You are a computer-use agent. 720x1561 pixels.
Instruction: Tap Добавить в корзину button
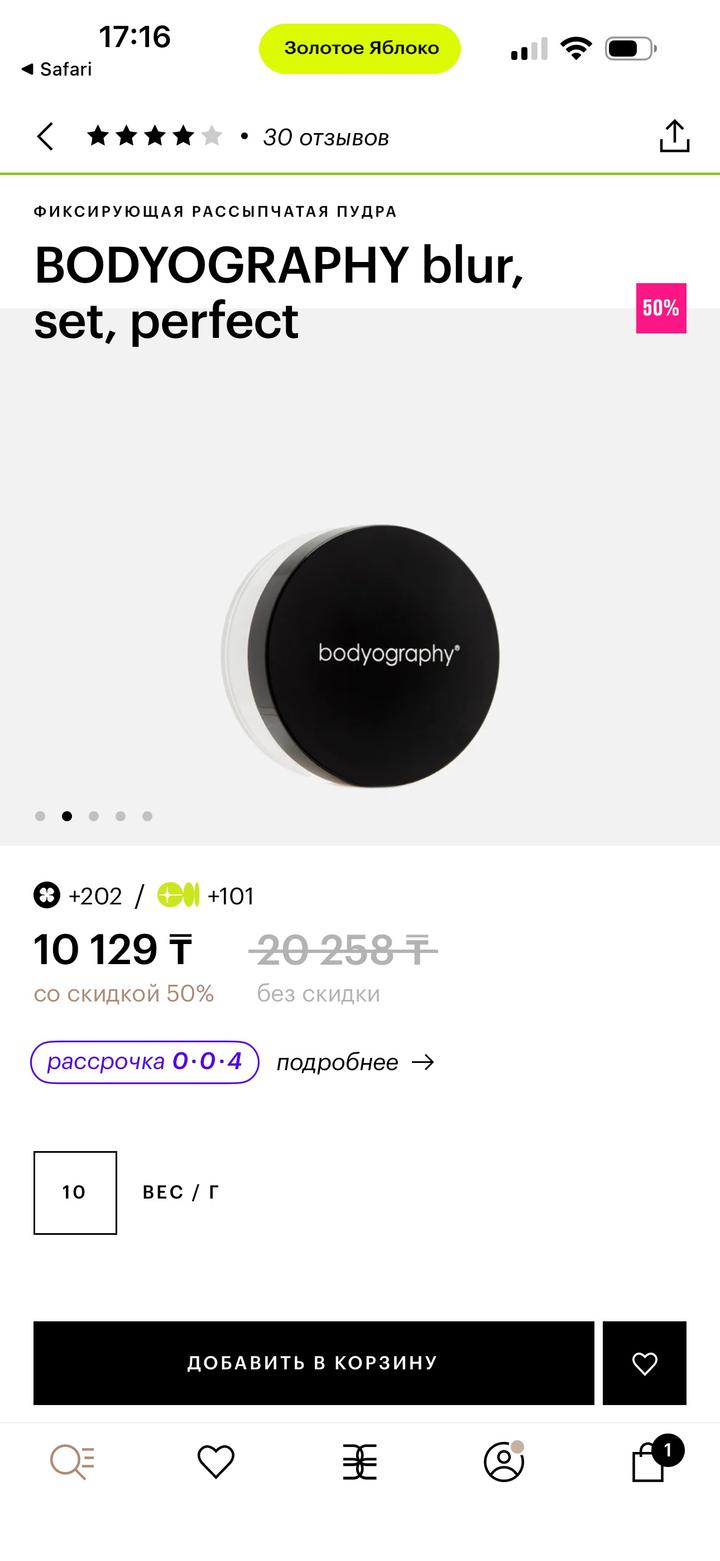[313, 1362]
